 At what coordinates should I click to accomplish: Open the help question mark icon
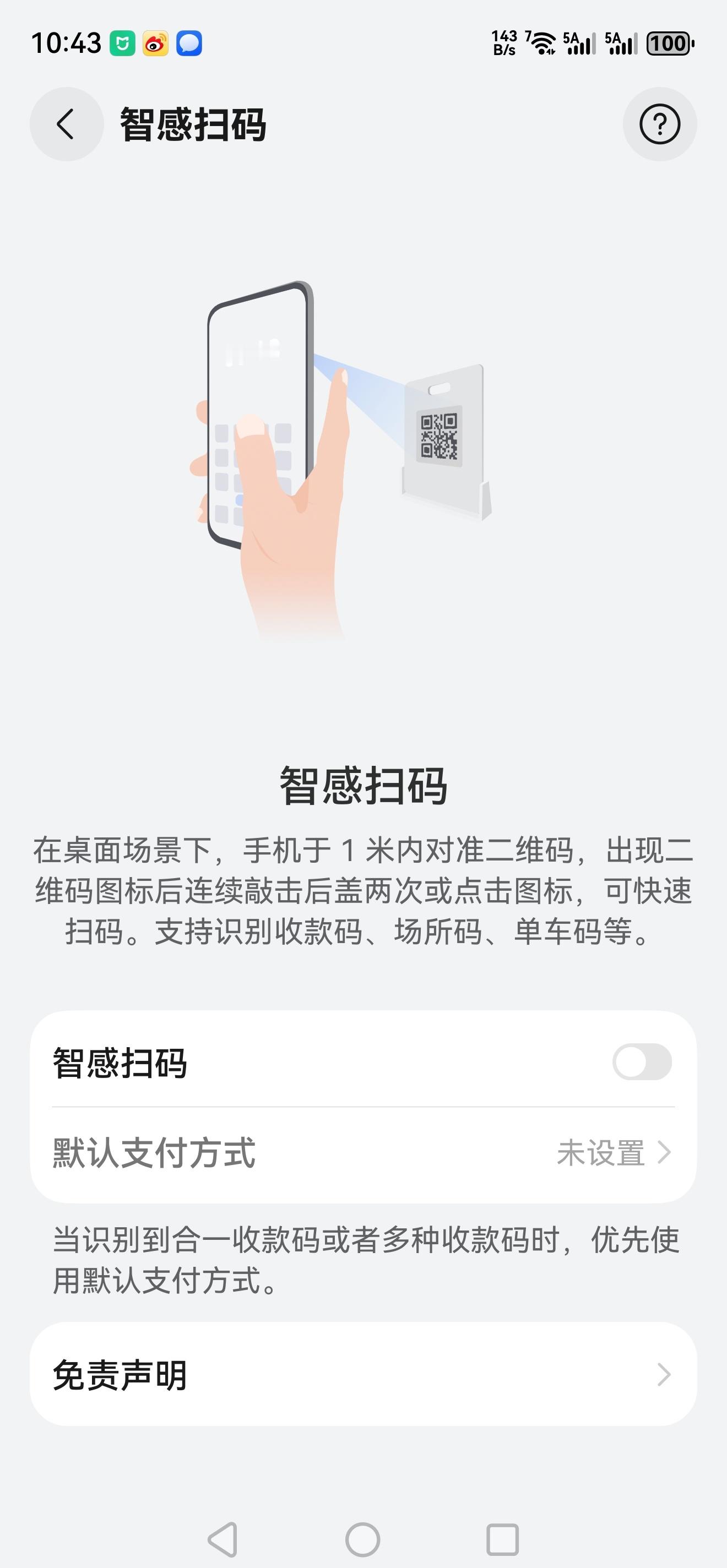coord(660,125)
